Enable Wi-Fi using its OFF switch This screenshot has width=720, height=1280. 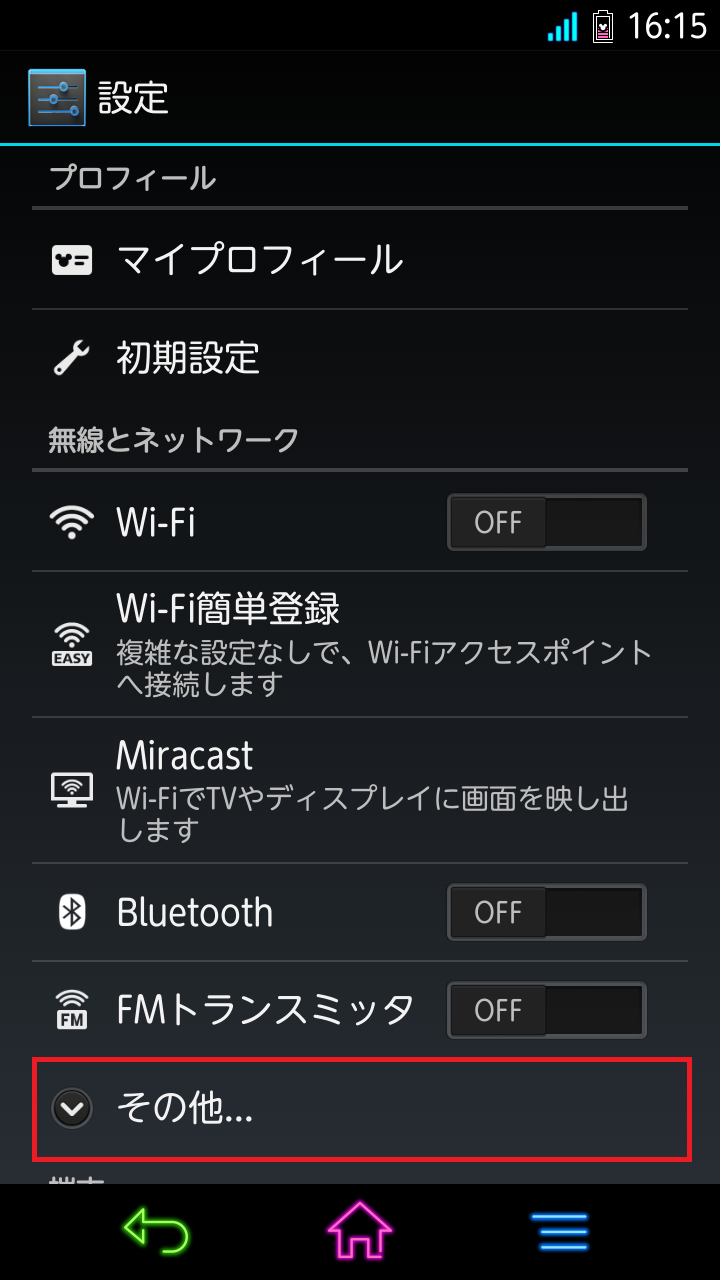pos(546,522)
